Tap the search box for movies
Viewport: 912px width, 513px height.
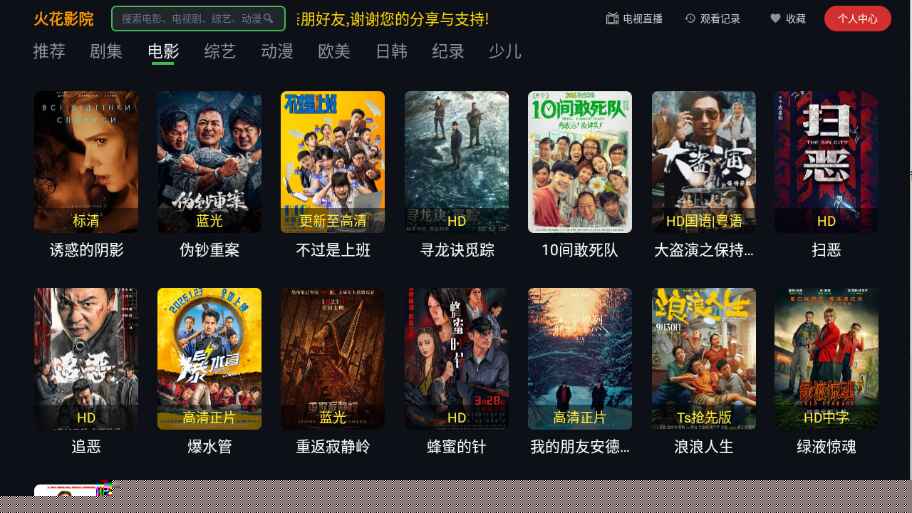198,19
